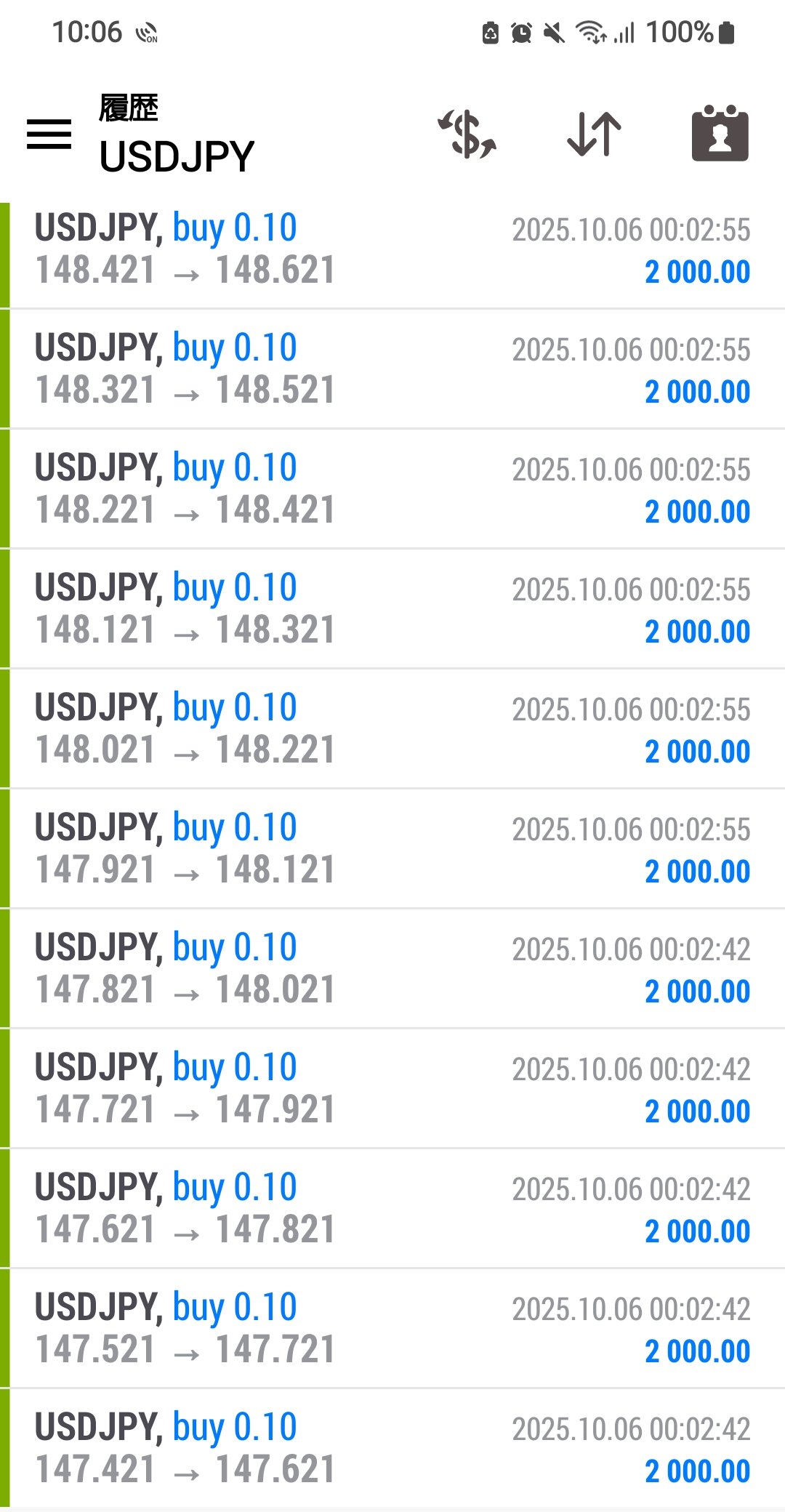Tap the trade 147.521 → 147.721
The image size is (785, 1512).
[392, 1329]
